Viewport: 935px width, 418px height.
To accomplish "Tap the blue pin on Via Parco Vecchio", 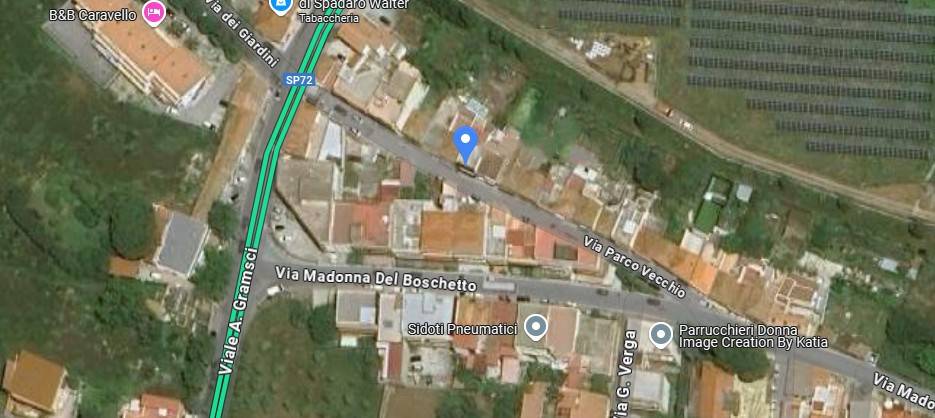I will (x=465, y=144).
